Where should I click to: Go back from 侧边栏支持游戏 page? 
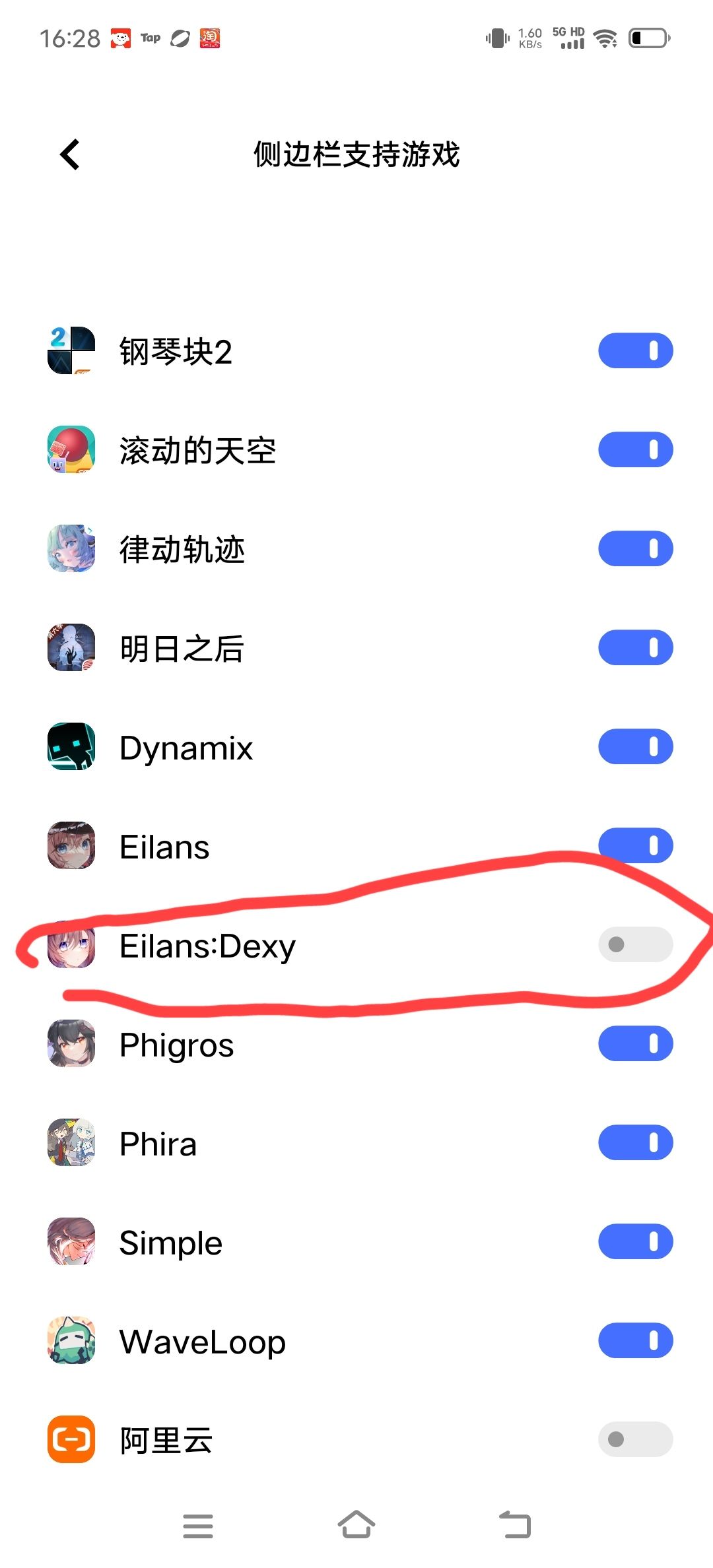70,154
